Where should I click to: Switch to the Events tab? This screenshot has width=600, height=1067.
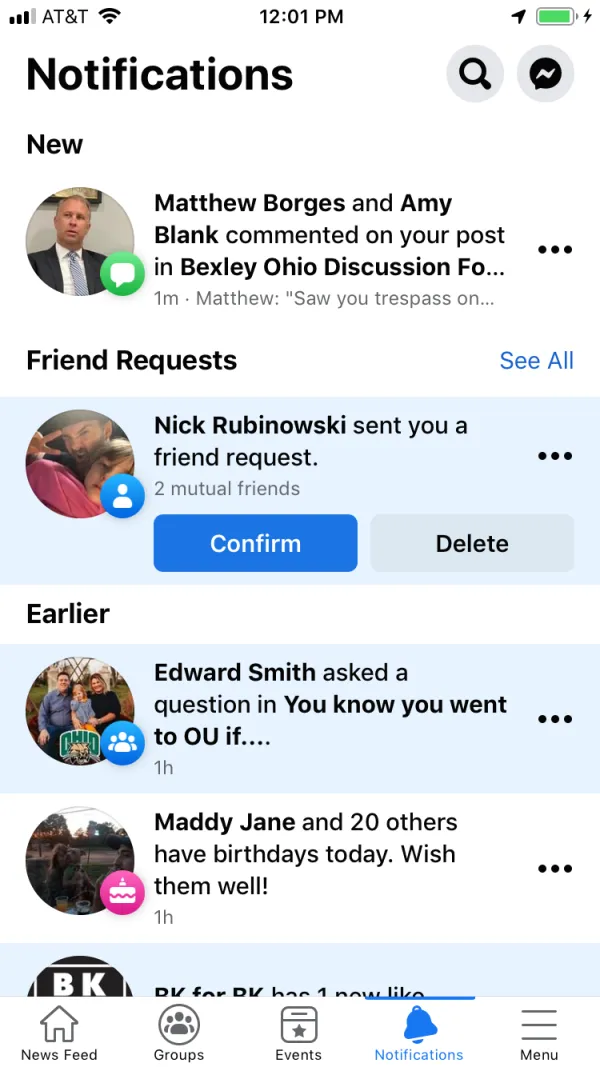[x=299, y=1034]
